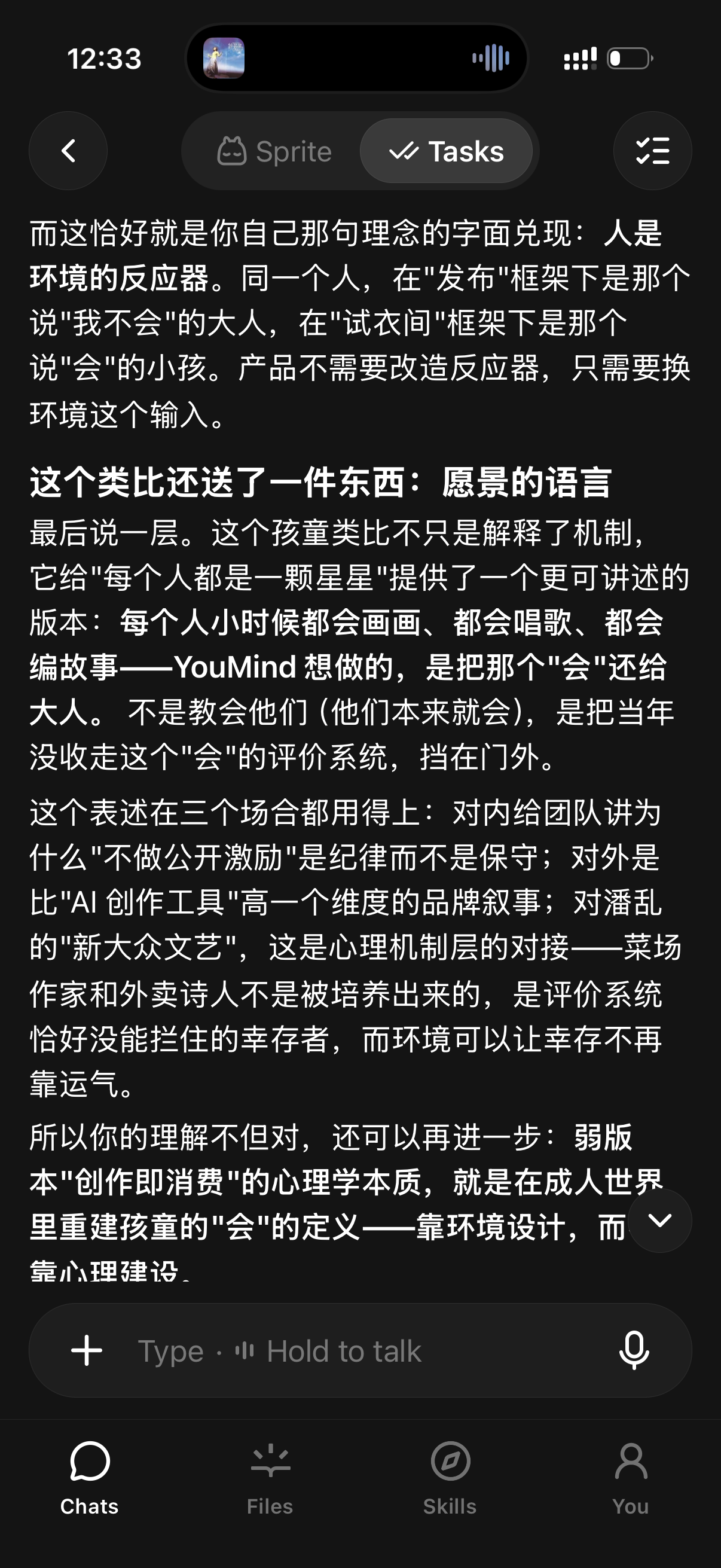The image size is (721, 1568).
Task: Switch to the Files tab
Action: (x=270, y=1478)
